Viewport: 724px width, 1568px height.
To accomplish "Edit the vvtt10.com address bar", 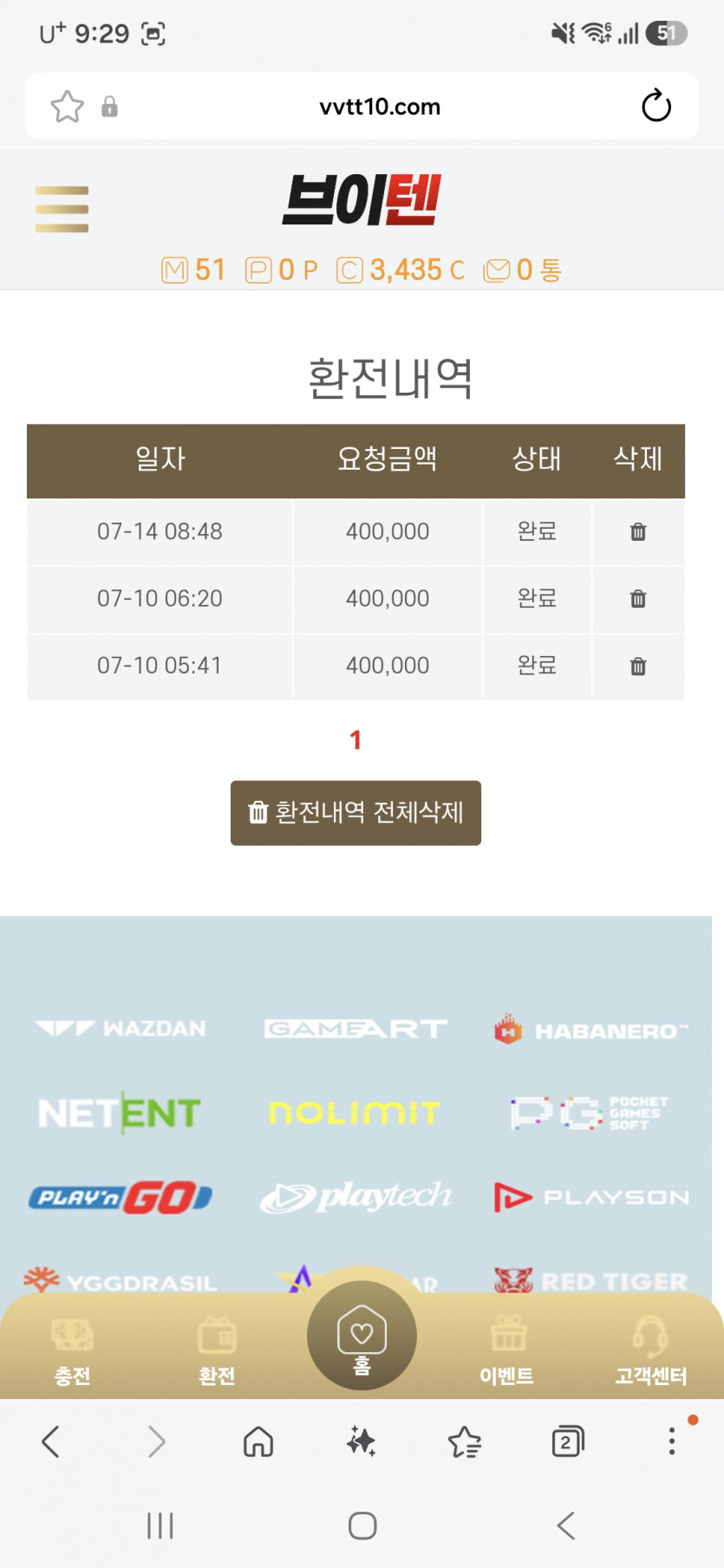I will coord(380,107).
